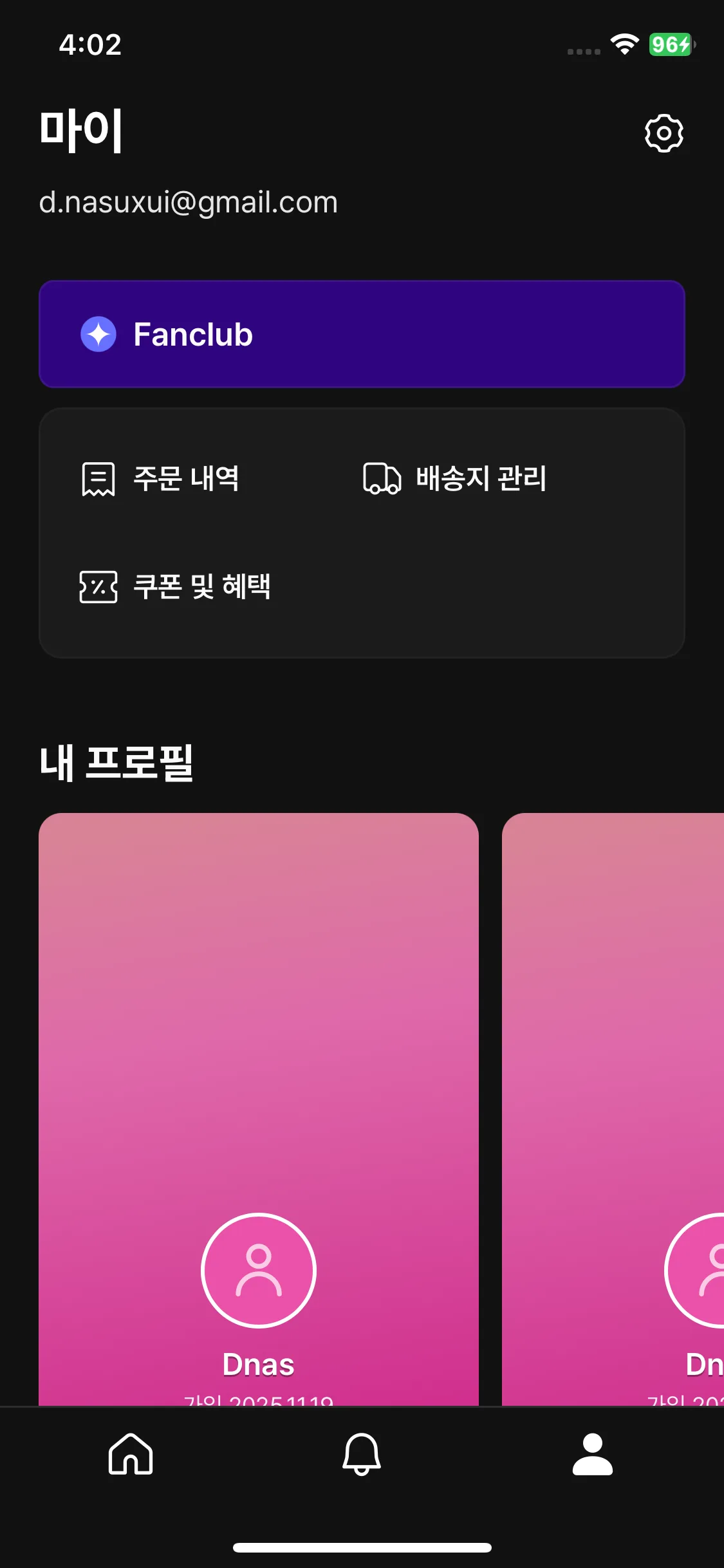The height and width of the screenshot is (1568, 724).
Task: Select the My profile tab
Action: tap(592, 1454)
